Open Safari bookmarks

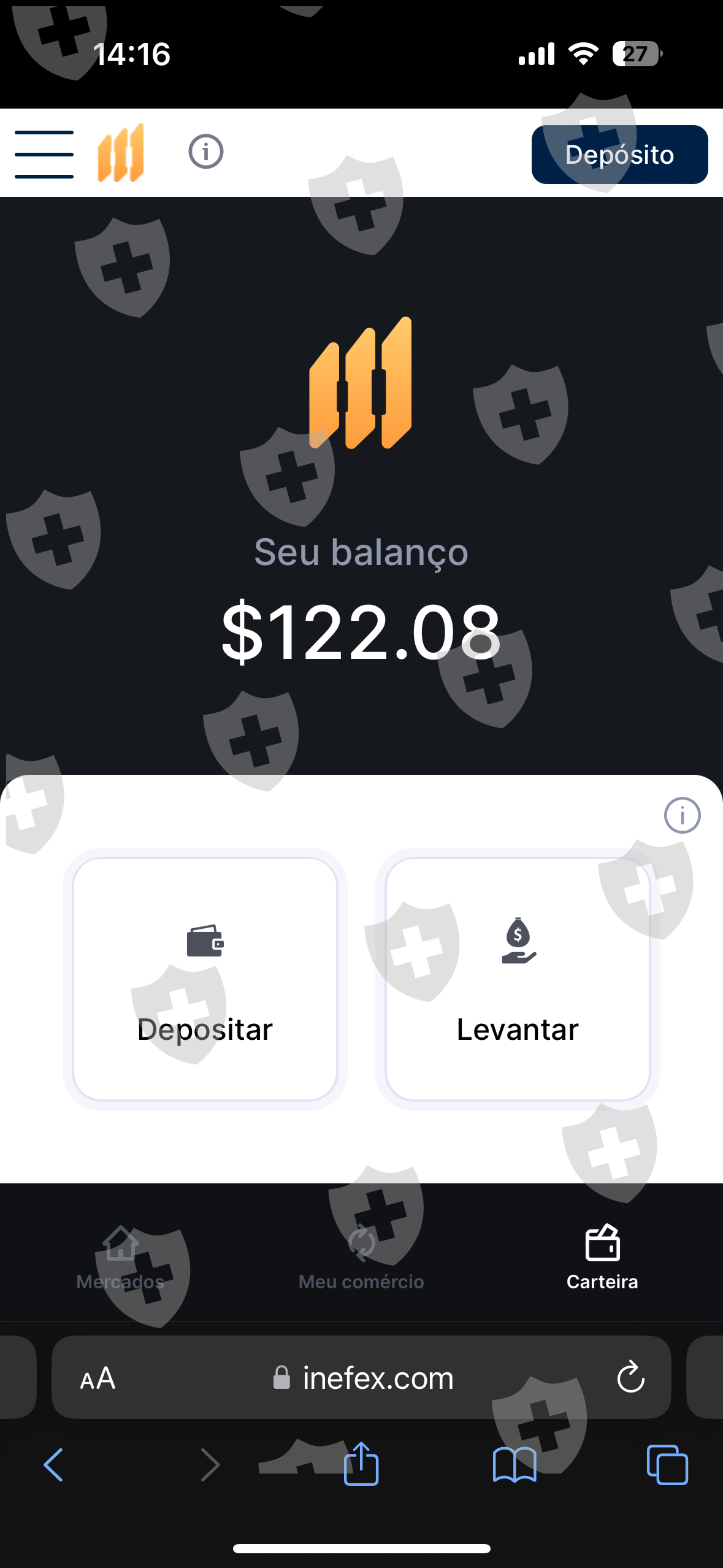515,1465
